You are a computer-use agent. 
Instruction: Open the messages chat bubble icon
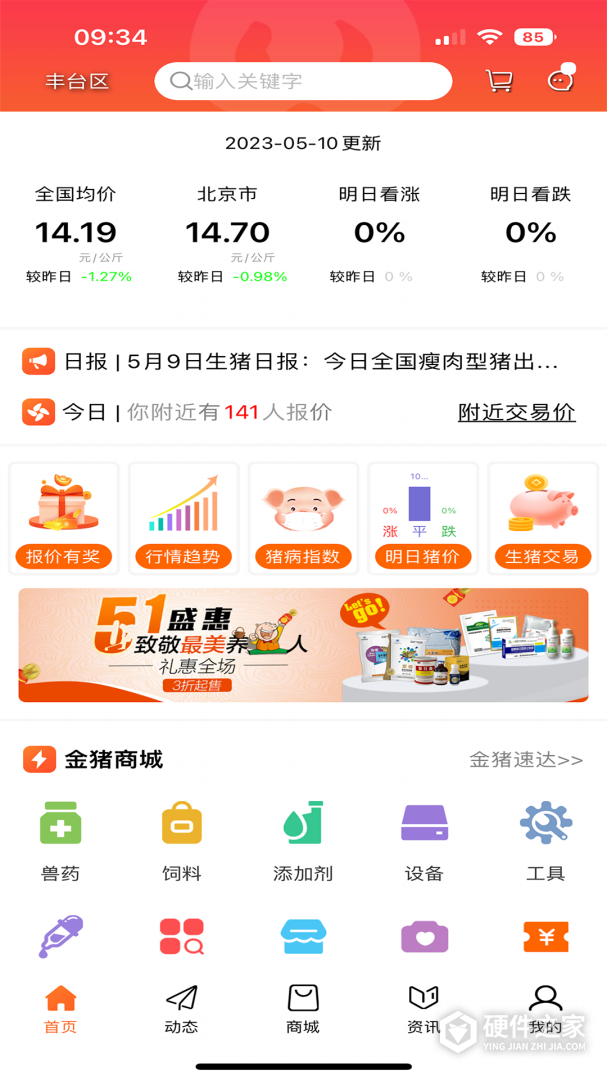561,80
